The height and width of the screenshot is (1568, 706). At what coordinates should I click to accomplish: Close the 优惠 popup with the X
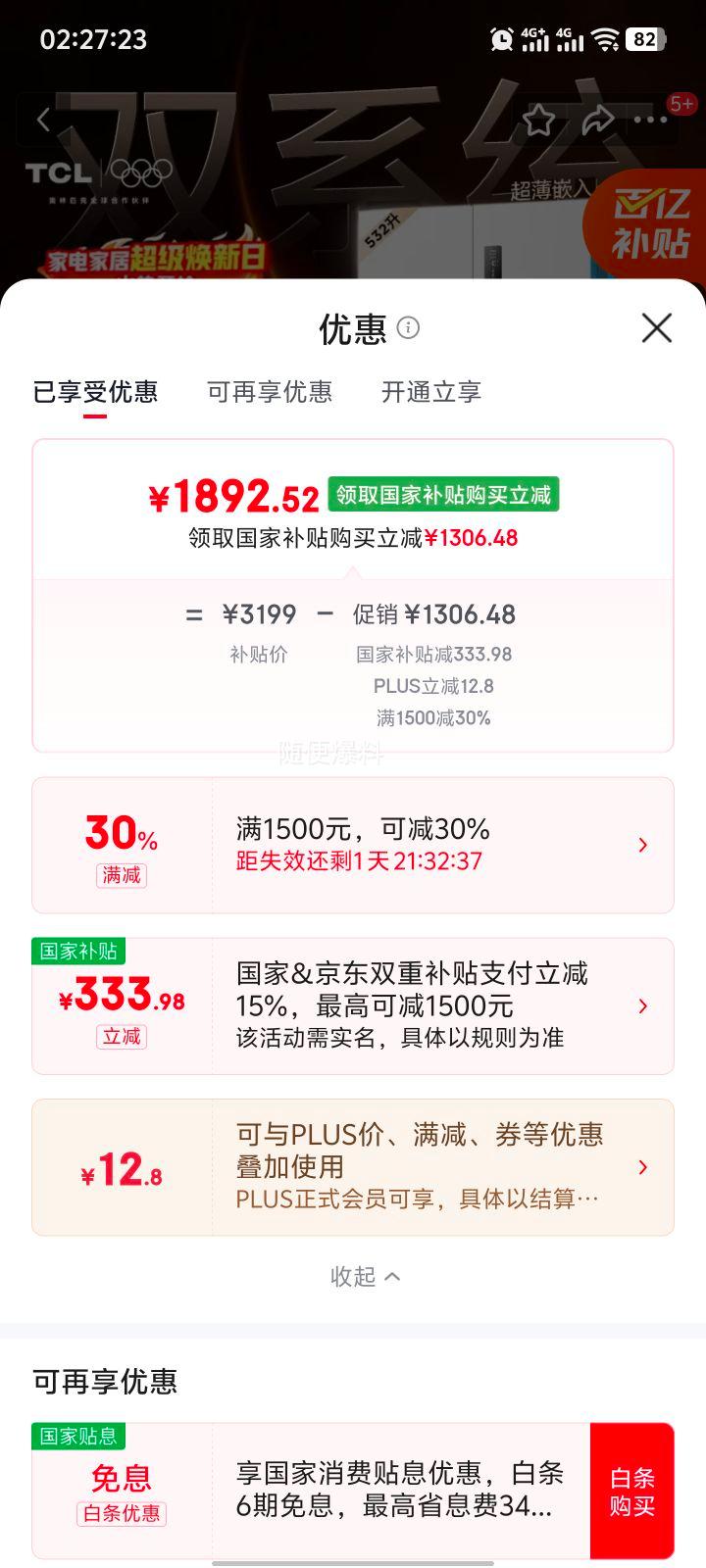coord(655,328)
